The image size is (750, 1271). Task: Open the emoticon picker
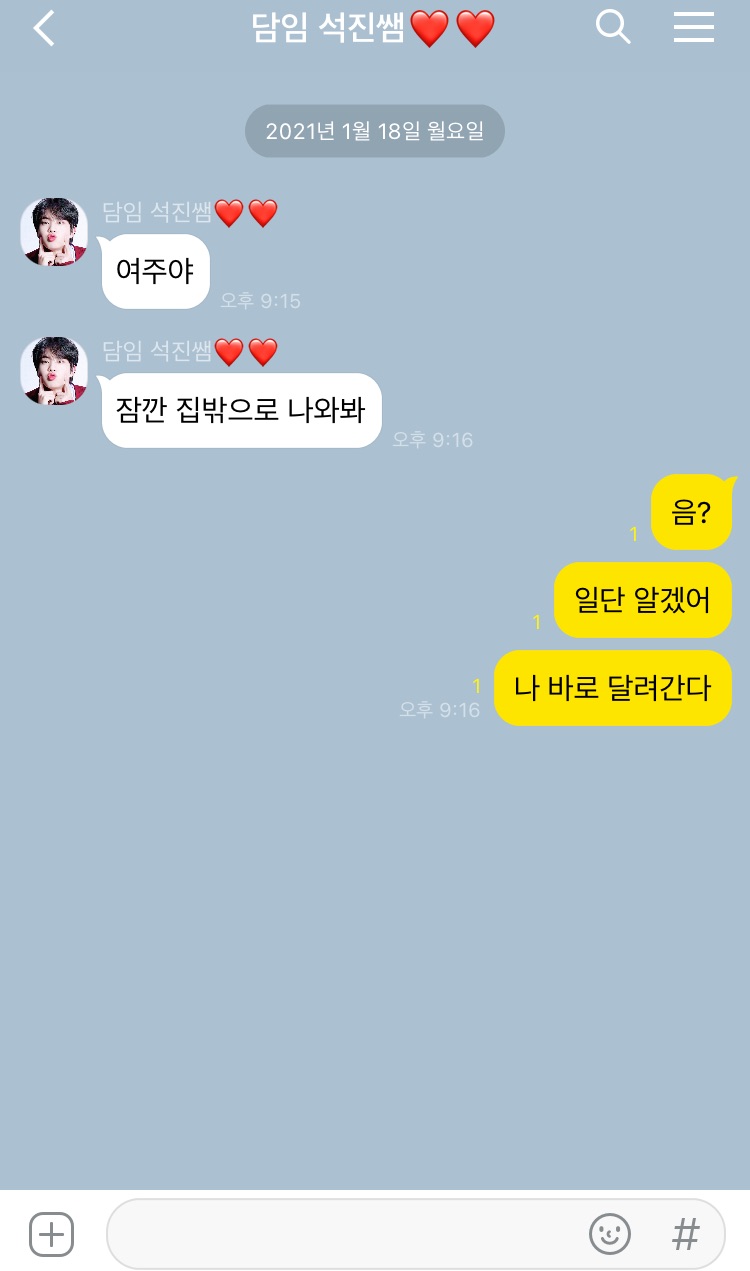coord(610,1234)
